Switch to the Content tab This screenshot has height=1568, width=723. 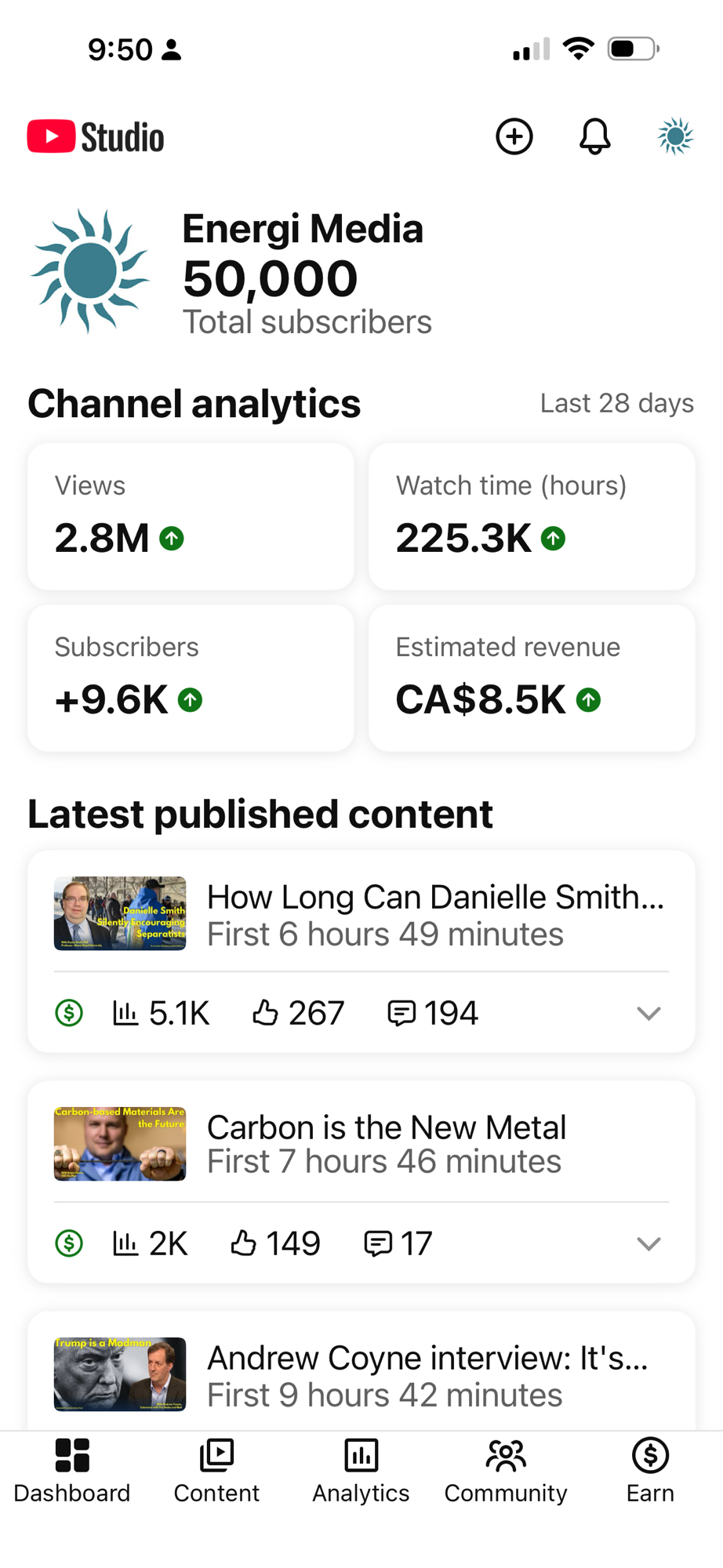click(x=216, y=1471)
